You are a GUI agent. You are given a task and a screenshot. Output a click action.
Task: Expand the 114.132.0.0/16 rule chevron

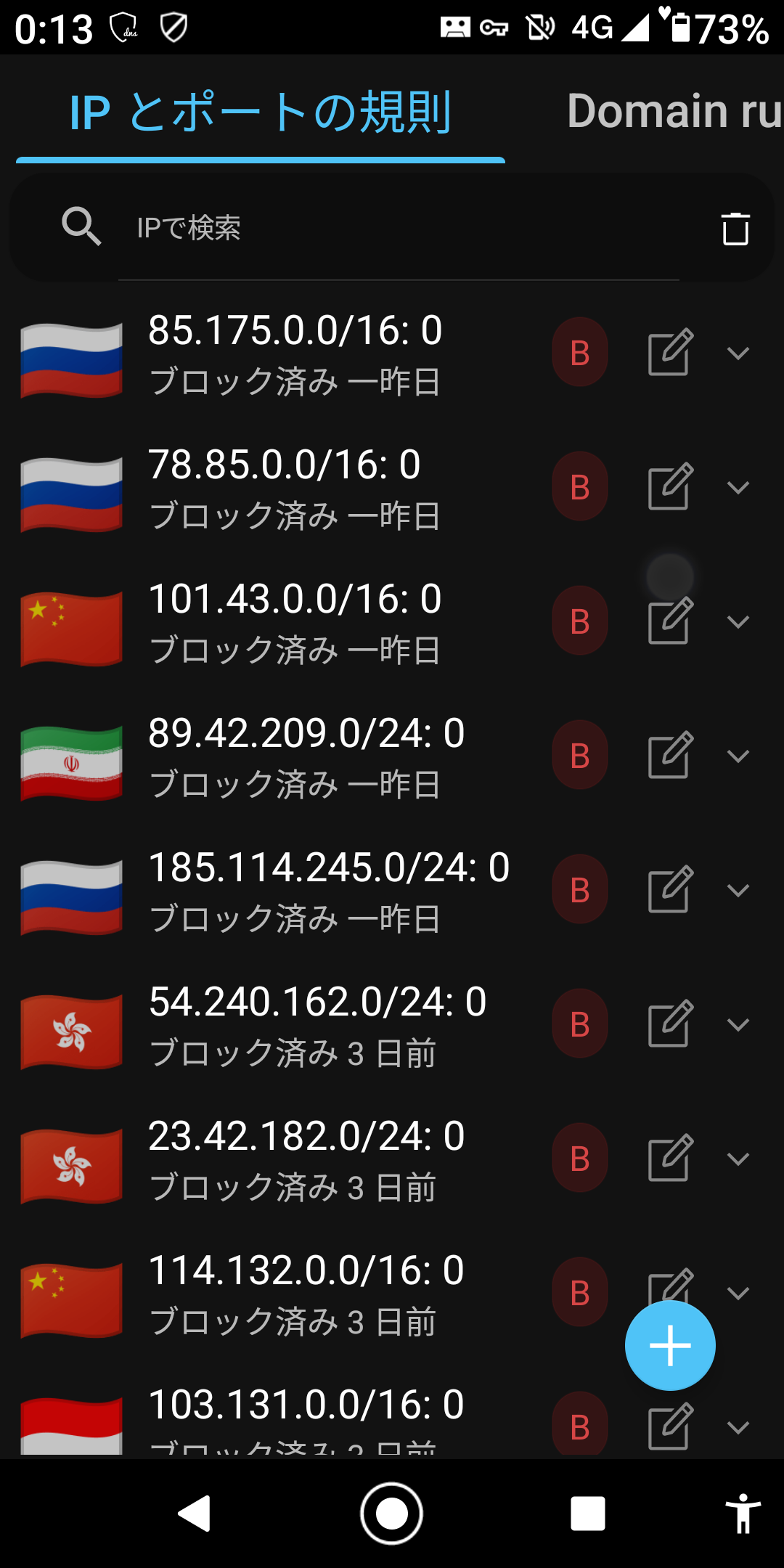[738, 1293]
